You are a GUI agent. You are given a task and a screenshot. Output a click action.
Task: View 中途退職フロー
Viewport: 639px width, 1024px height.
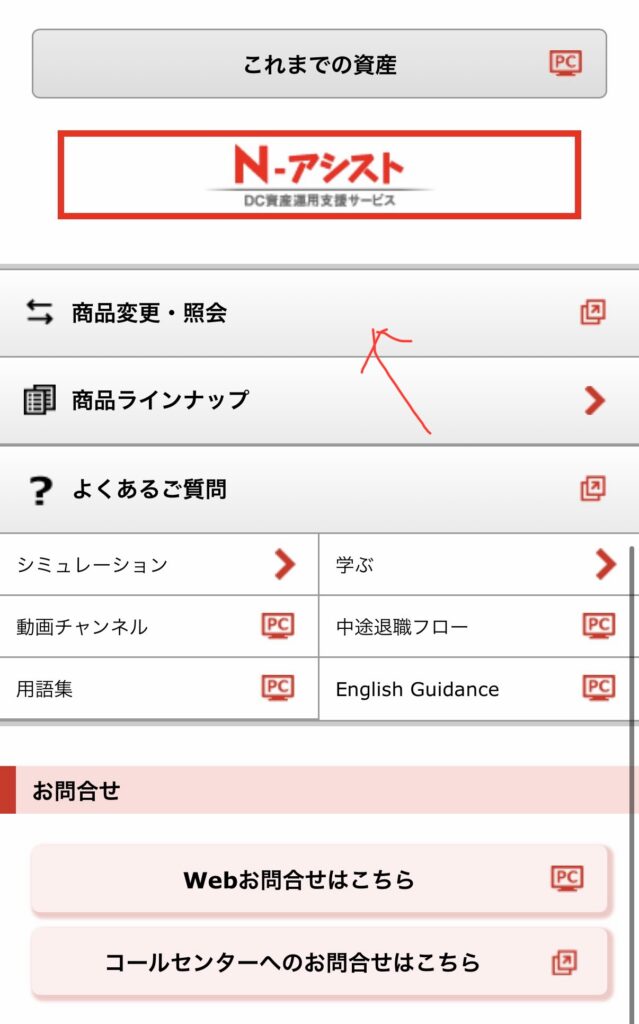pyautogui.click(x=476, y=627)
